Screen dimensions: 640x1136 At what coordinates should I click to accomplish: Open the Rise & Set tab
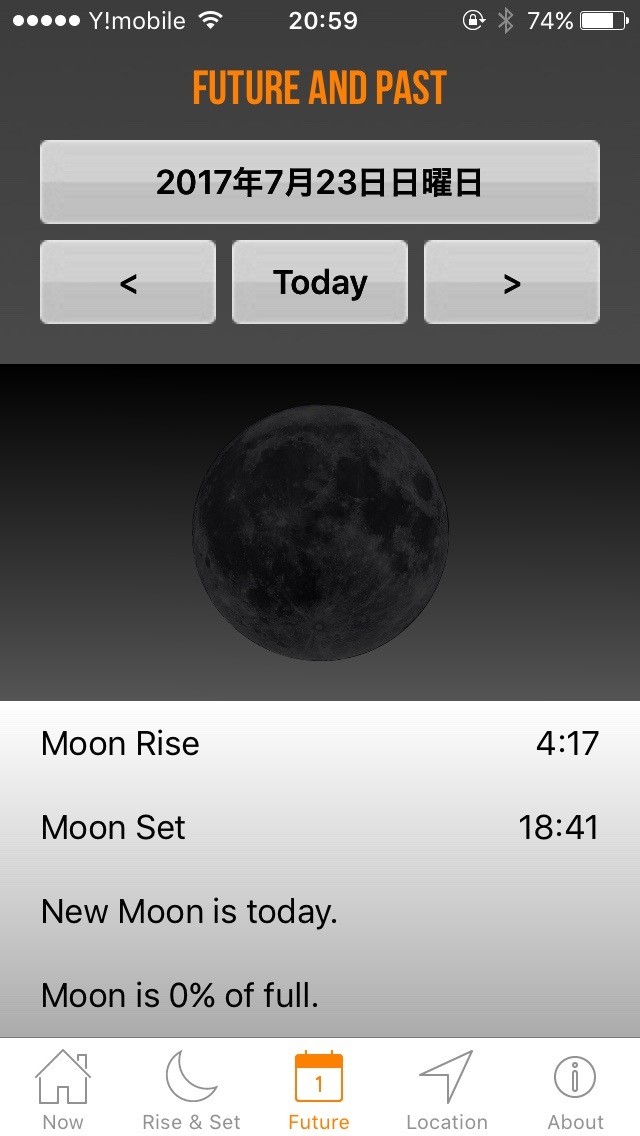tap(191, 1090)
